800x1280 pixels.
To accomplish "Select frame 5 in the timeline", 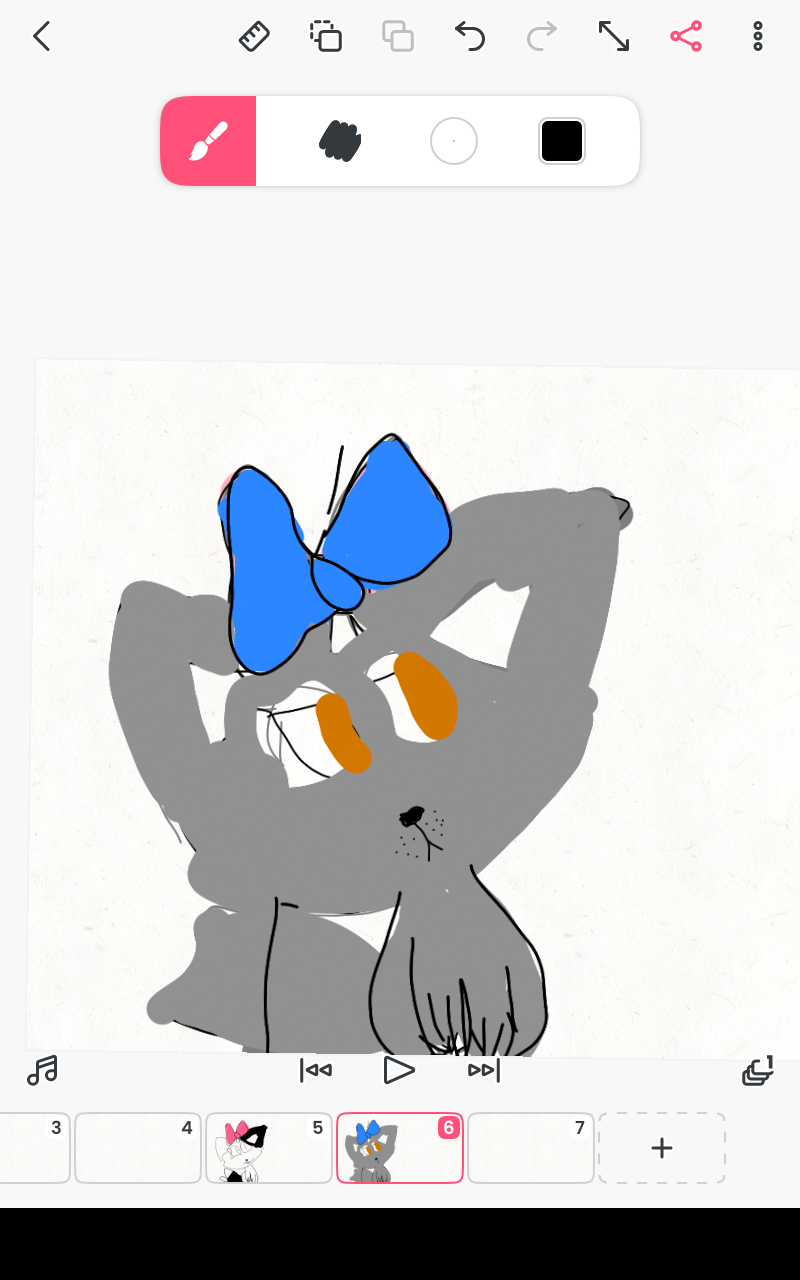I will (268, 1148).
